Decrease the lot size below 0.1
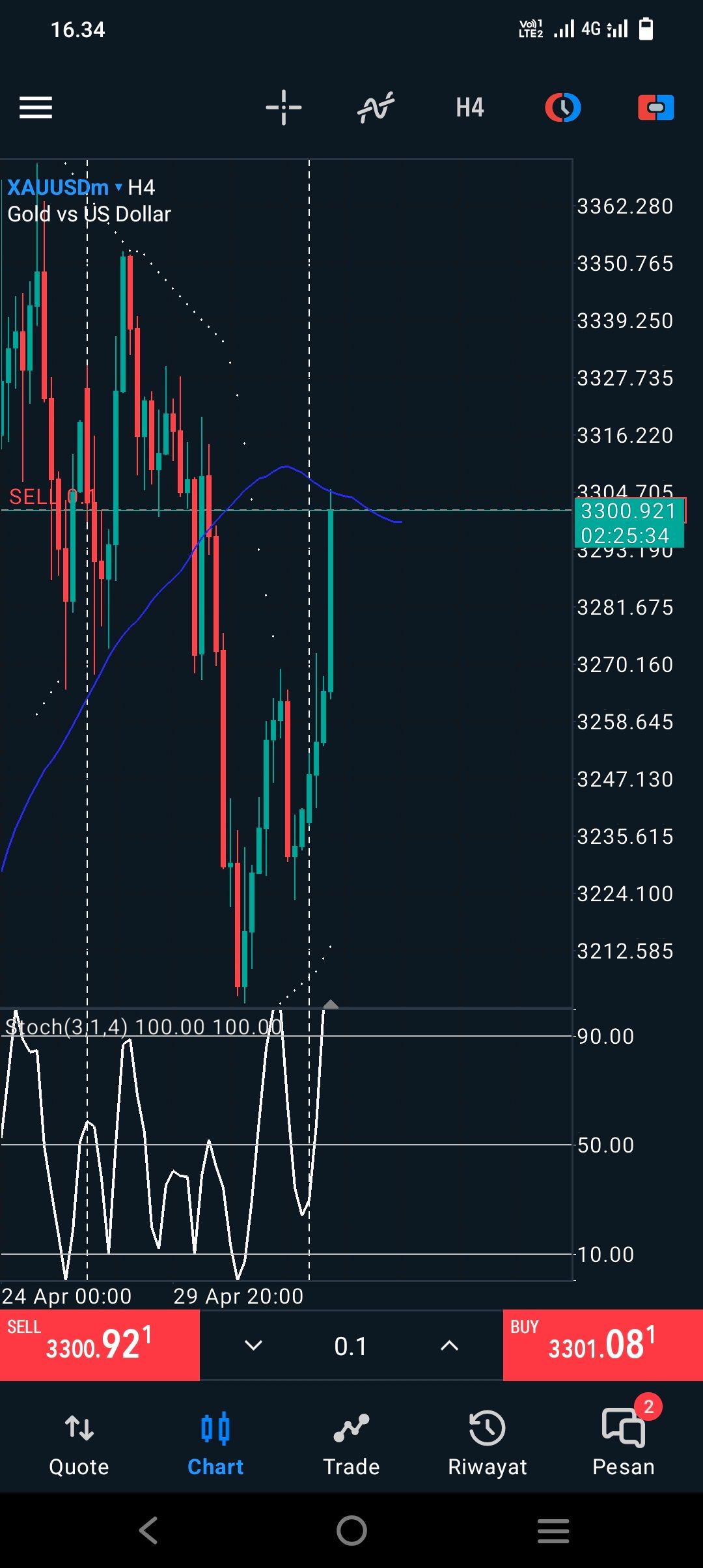This screenshot has height=1568, width=703. (253, 1345)
